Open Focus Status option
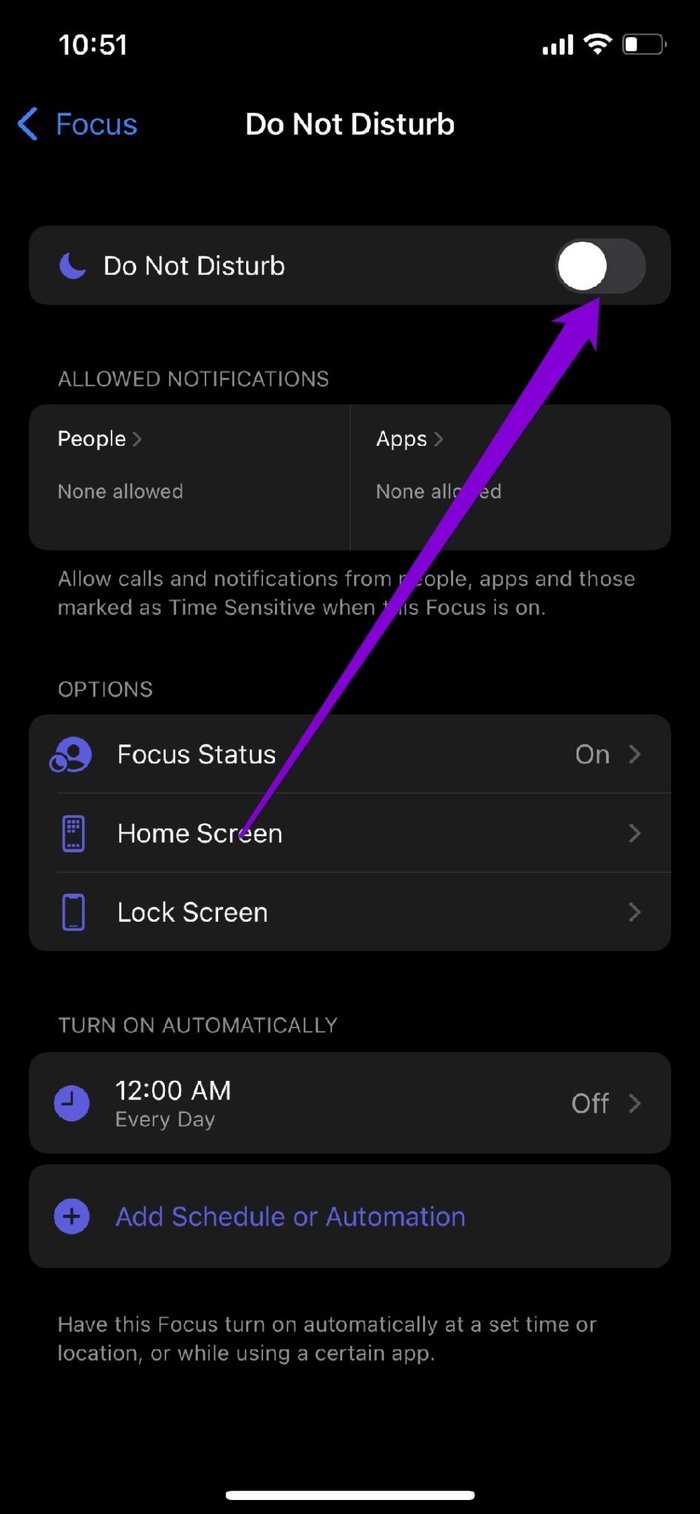The height and width of the screenshot is (1514, 700). pos(350,754)
